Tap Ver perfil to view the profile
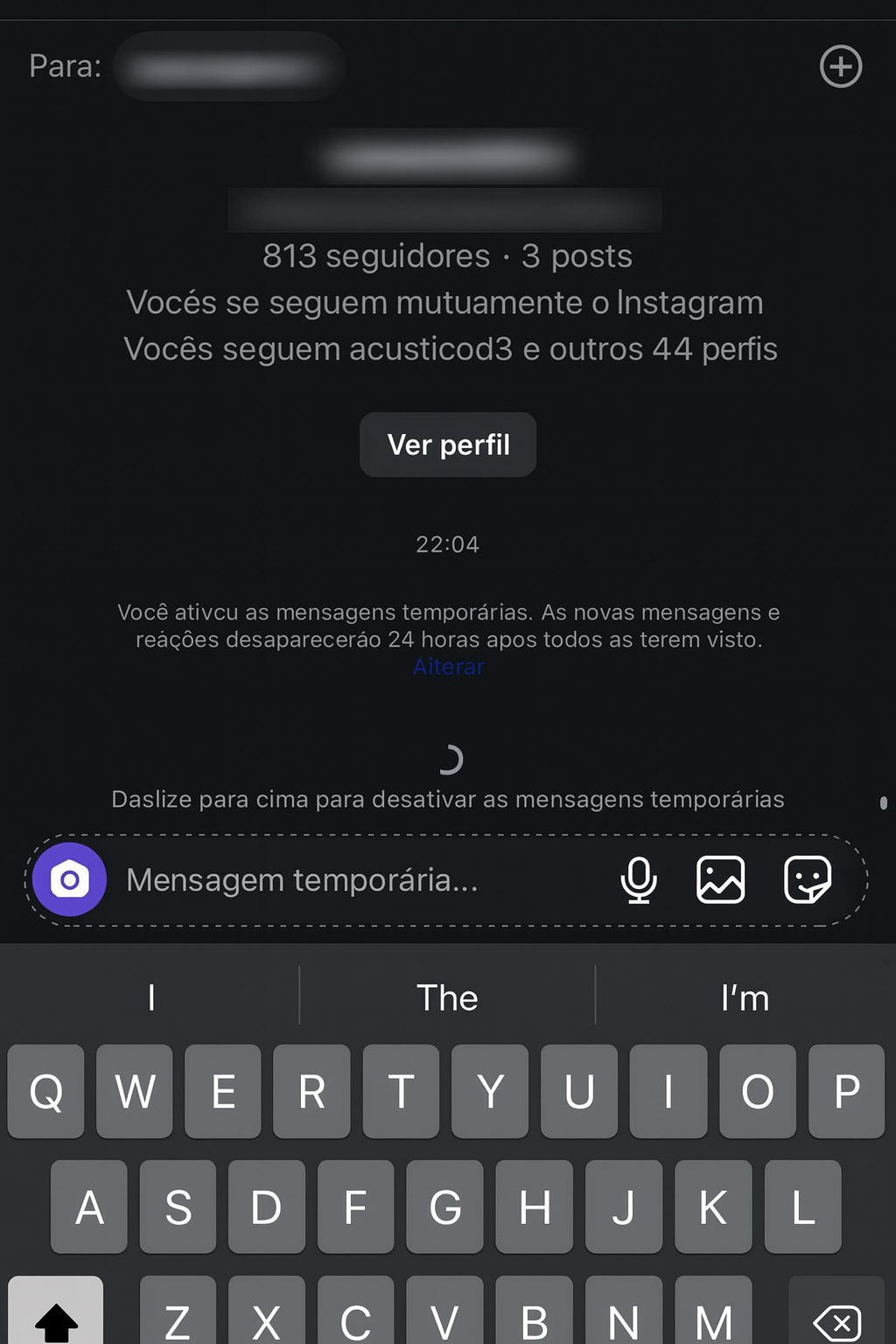This screenshot has width=896, height=1344. click(x=447, y=444)
